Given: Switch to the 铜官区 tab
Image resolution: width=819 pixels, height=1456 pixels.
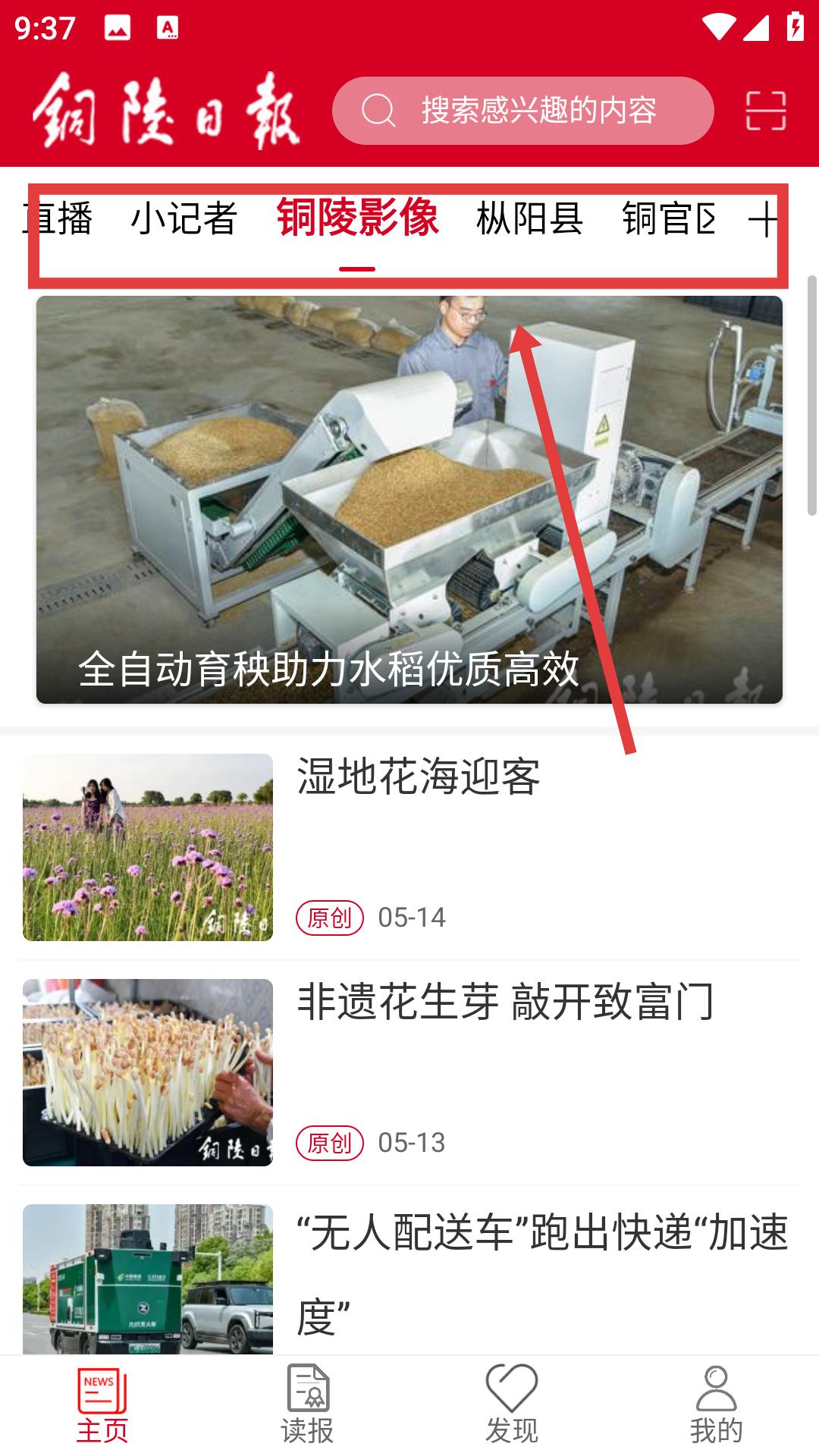Looking at the screenshot, I should [x=668, y=218].
